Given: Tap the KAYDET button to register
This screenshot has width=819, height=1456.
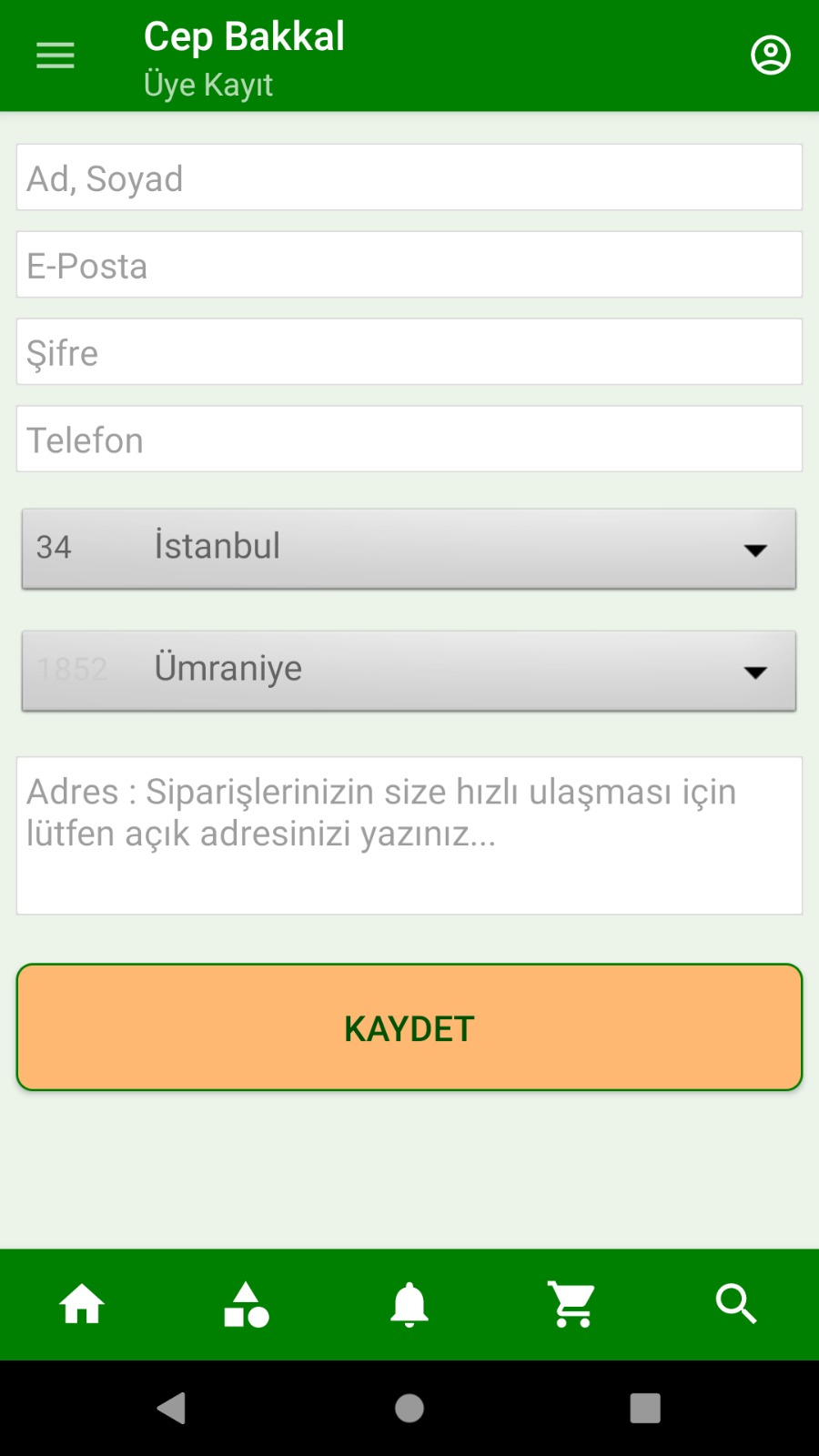Looking at the screenshot, I should click(x=409, y=1027).
